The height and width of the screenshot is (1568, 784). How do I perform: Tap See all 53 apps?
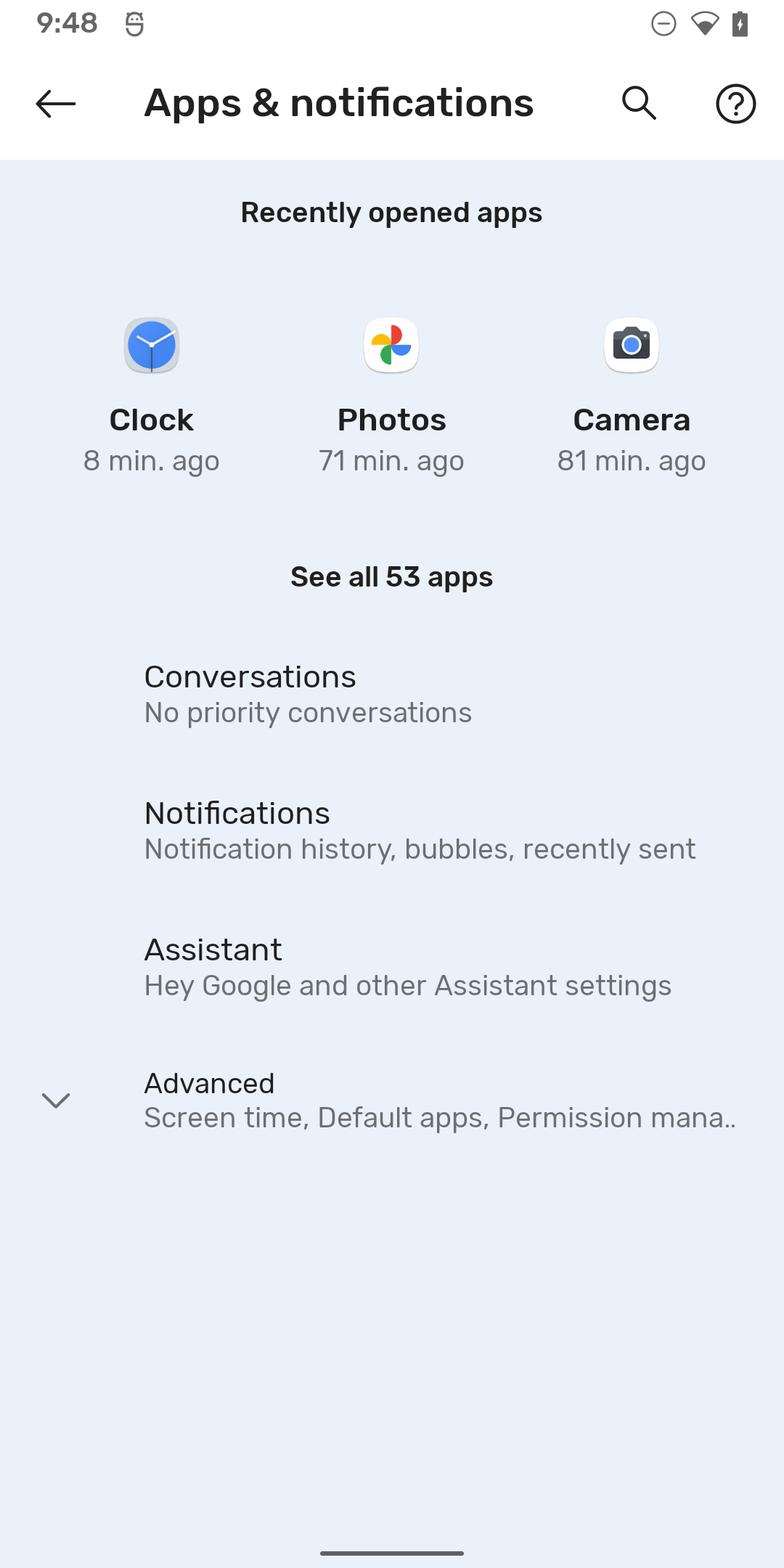click(392, 576)
